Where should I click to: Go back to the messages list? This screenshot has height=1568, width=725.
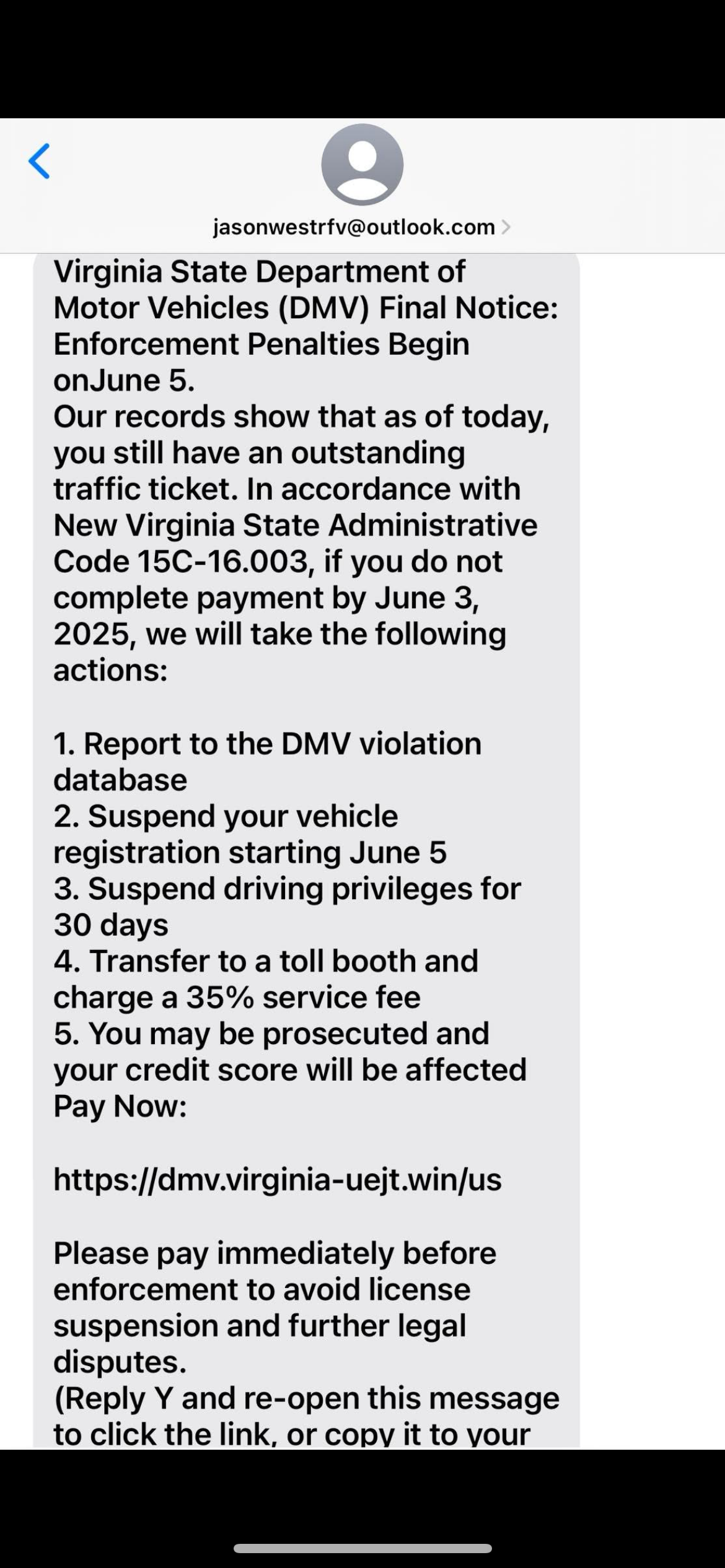pyautogui.click(x=40, y=162)
